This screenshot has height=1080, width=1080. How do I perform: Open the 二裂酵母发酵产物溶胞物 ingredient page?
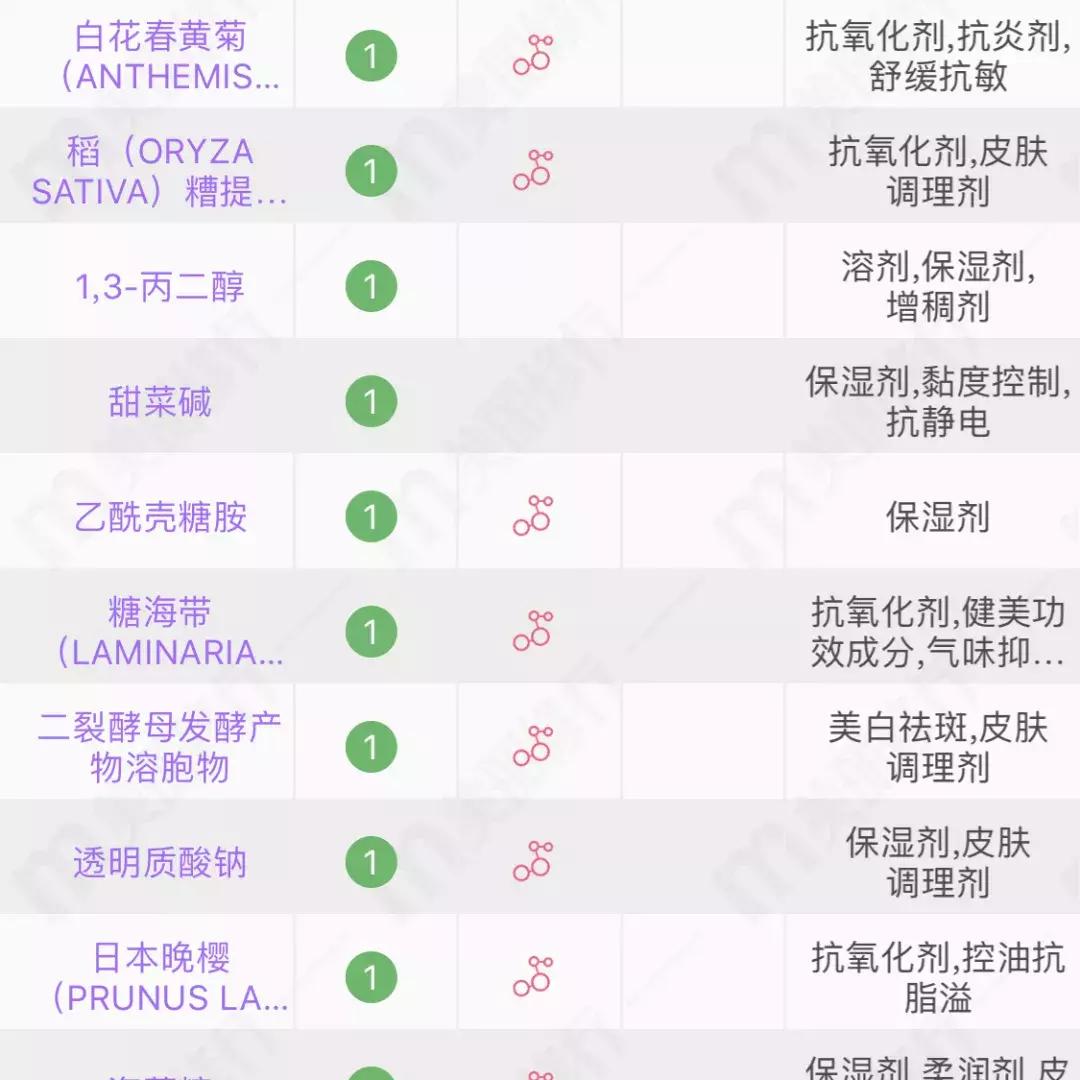pyautogui.click(x=160, y=747)
